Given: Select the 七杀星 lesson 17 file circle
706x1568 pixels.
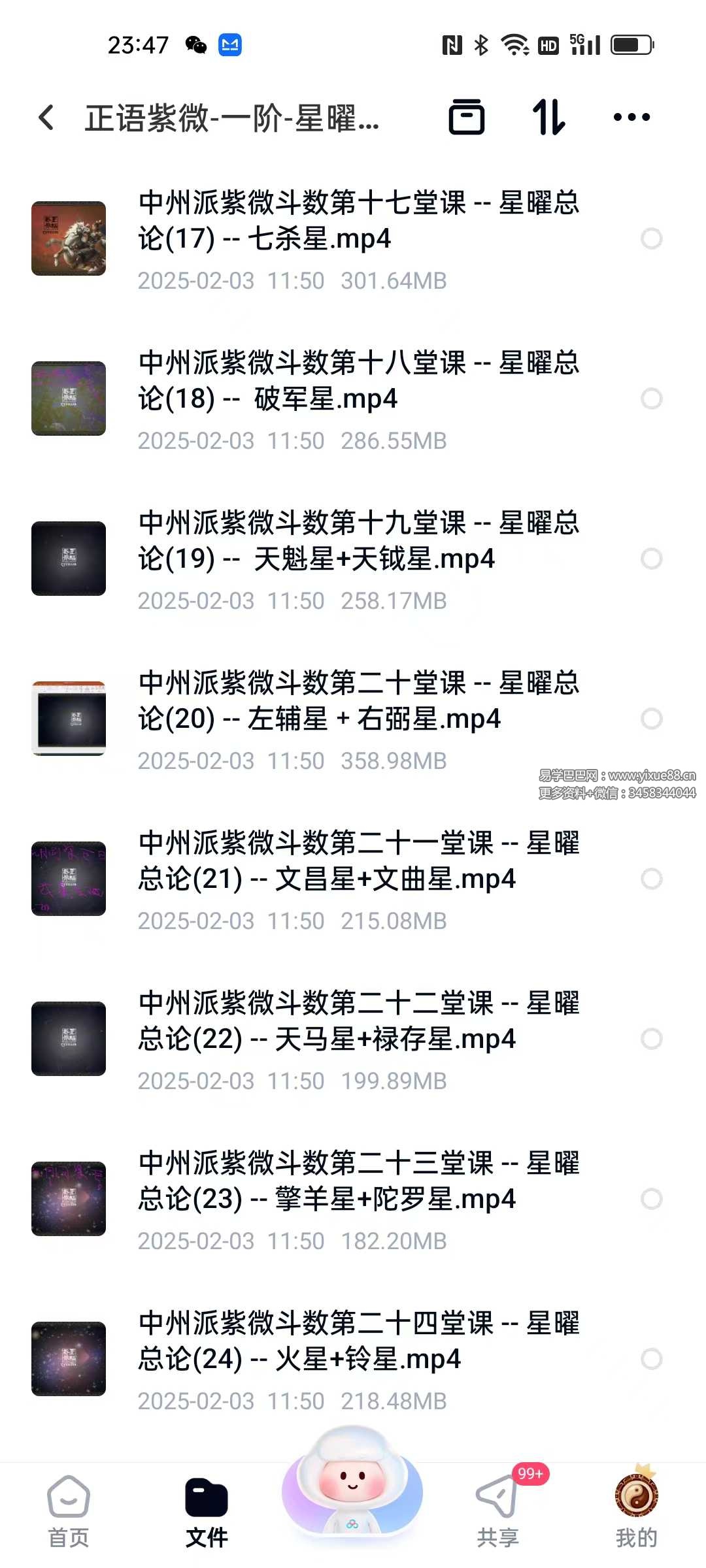Looking at the screenshot, I should tap(651, 238).
